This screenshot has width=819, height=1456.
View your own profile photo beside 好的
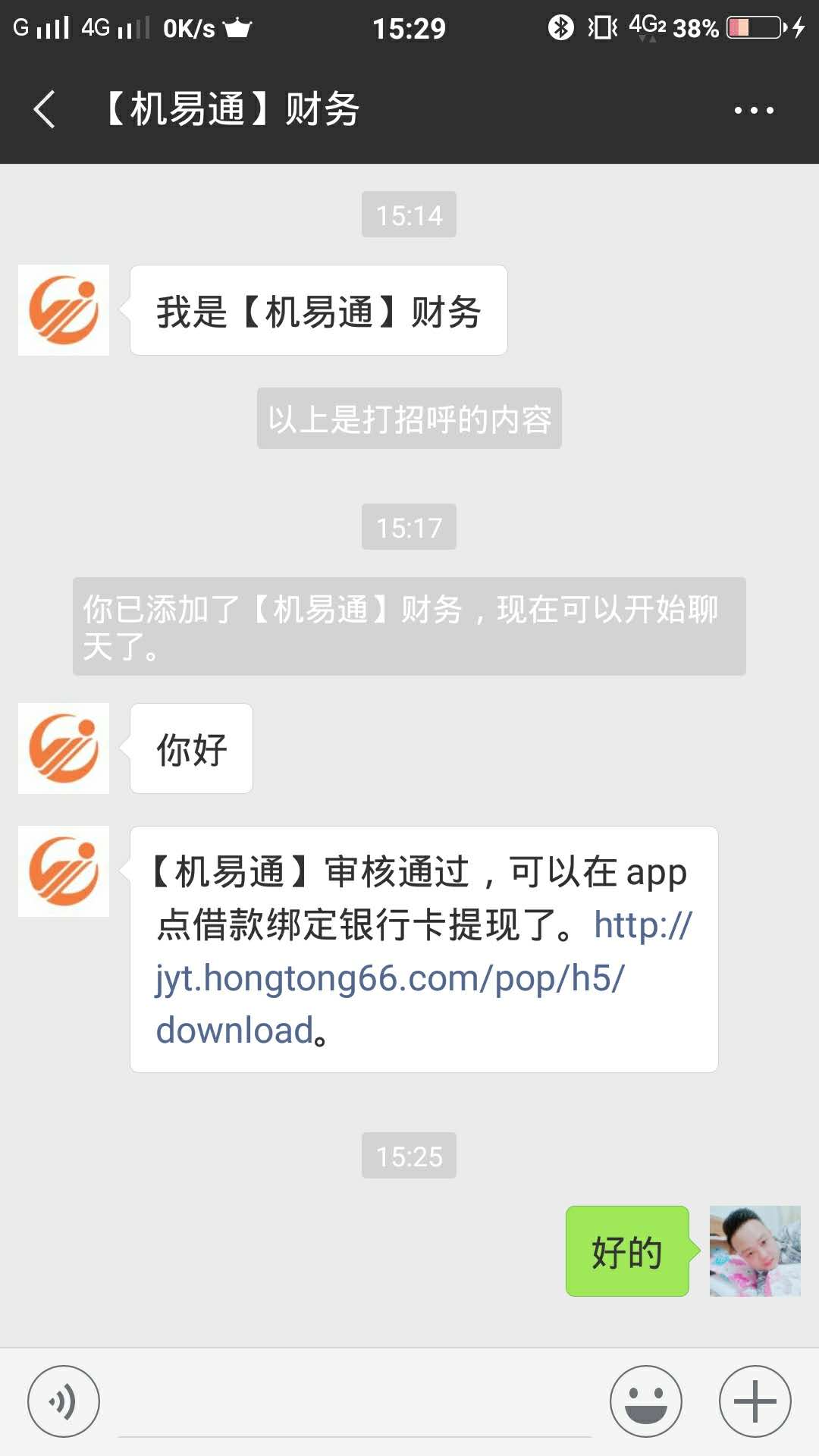pyautogui.click(x=755, y=1251)
